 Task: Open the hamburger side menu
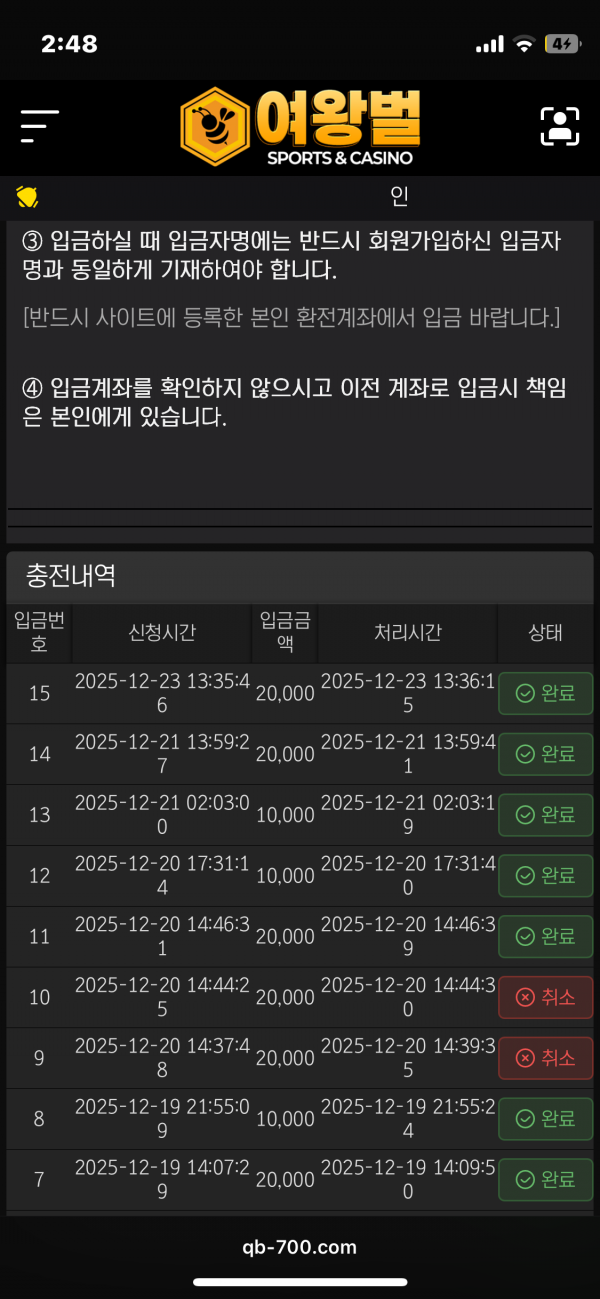(x=40, y=127)
